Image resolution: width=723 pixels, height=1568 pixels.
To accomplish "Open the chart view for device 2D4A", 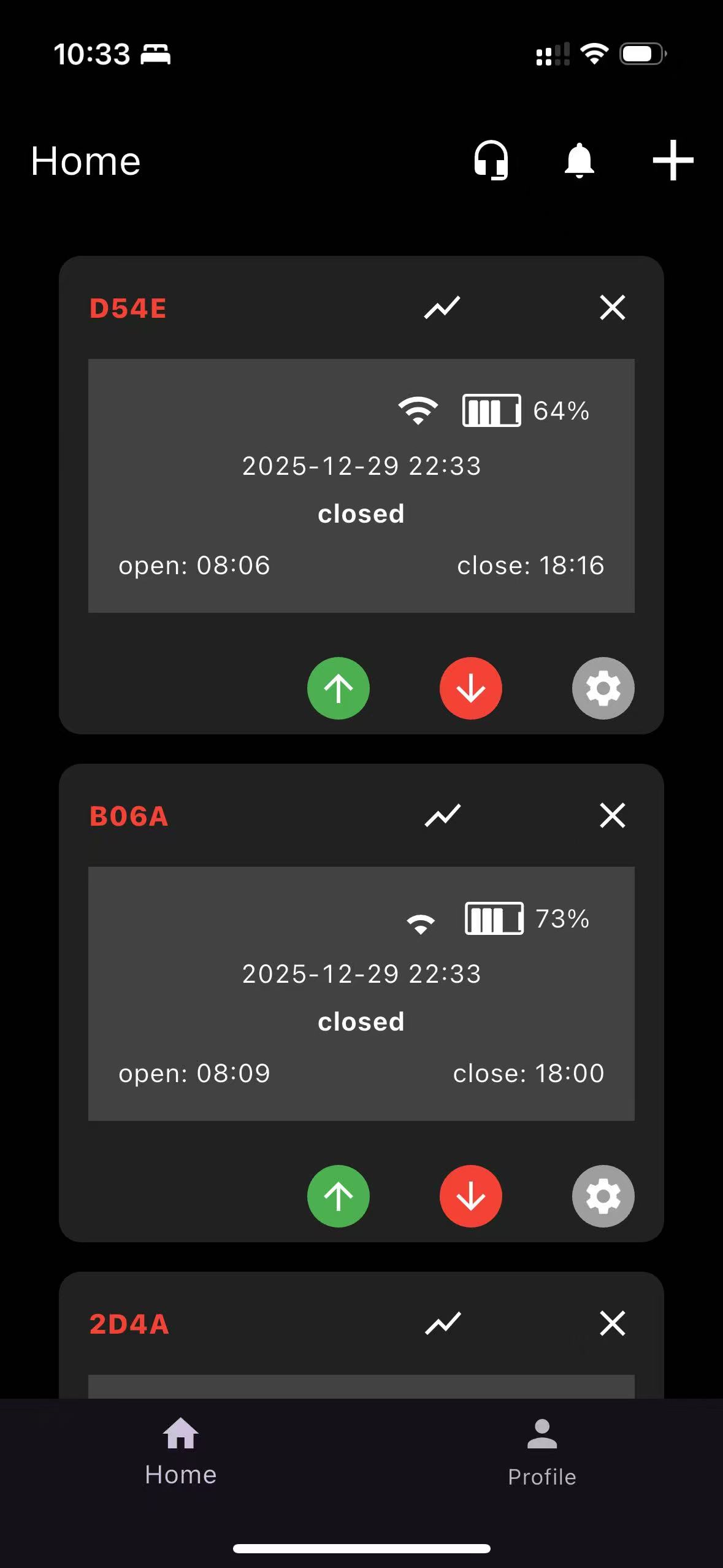I will click(442, 1323).
